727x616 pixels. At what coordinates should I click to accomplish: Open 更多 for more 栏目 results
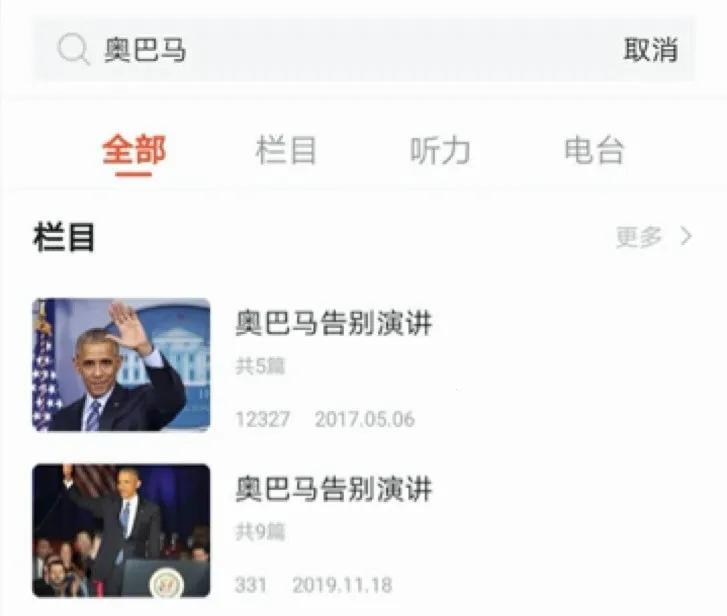coord(654,237)
